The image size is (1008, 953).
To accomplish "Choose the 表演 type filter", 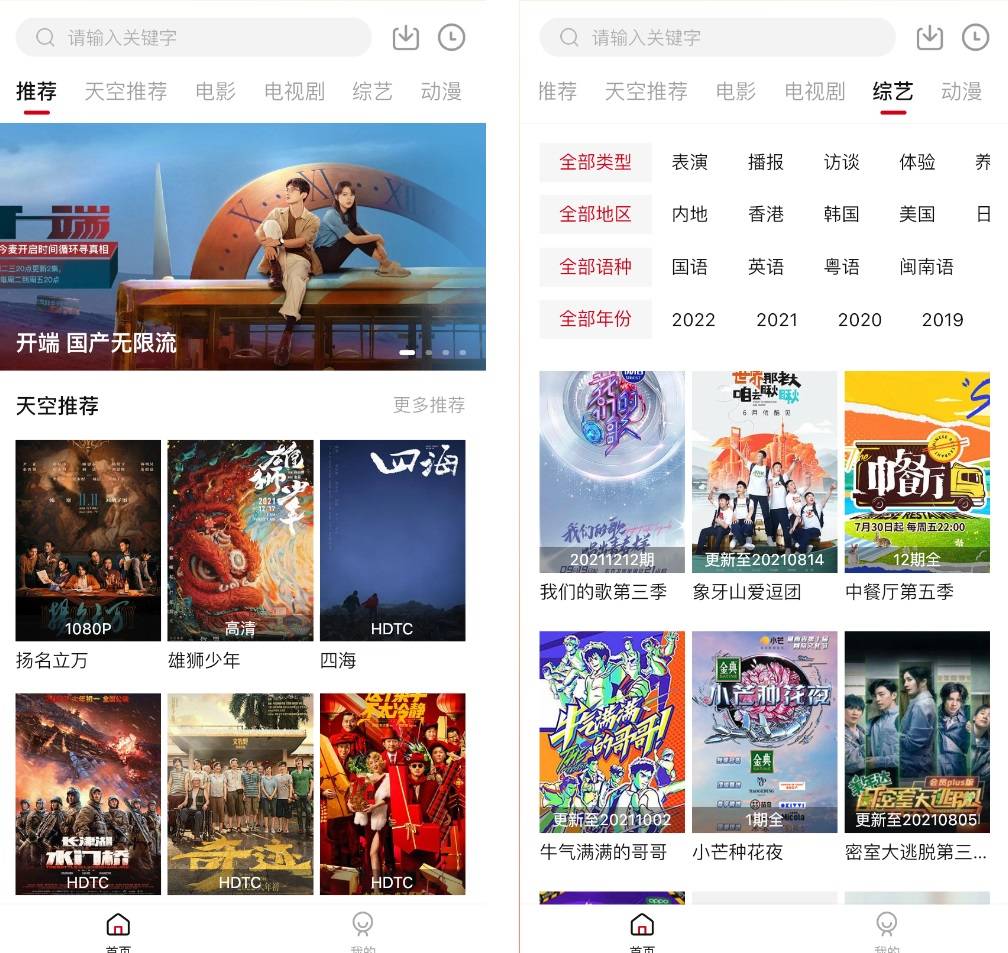I will (689, 162).
